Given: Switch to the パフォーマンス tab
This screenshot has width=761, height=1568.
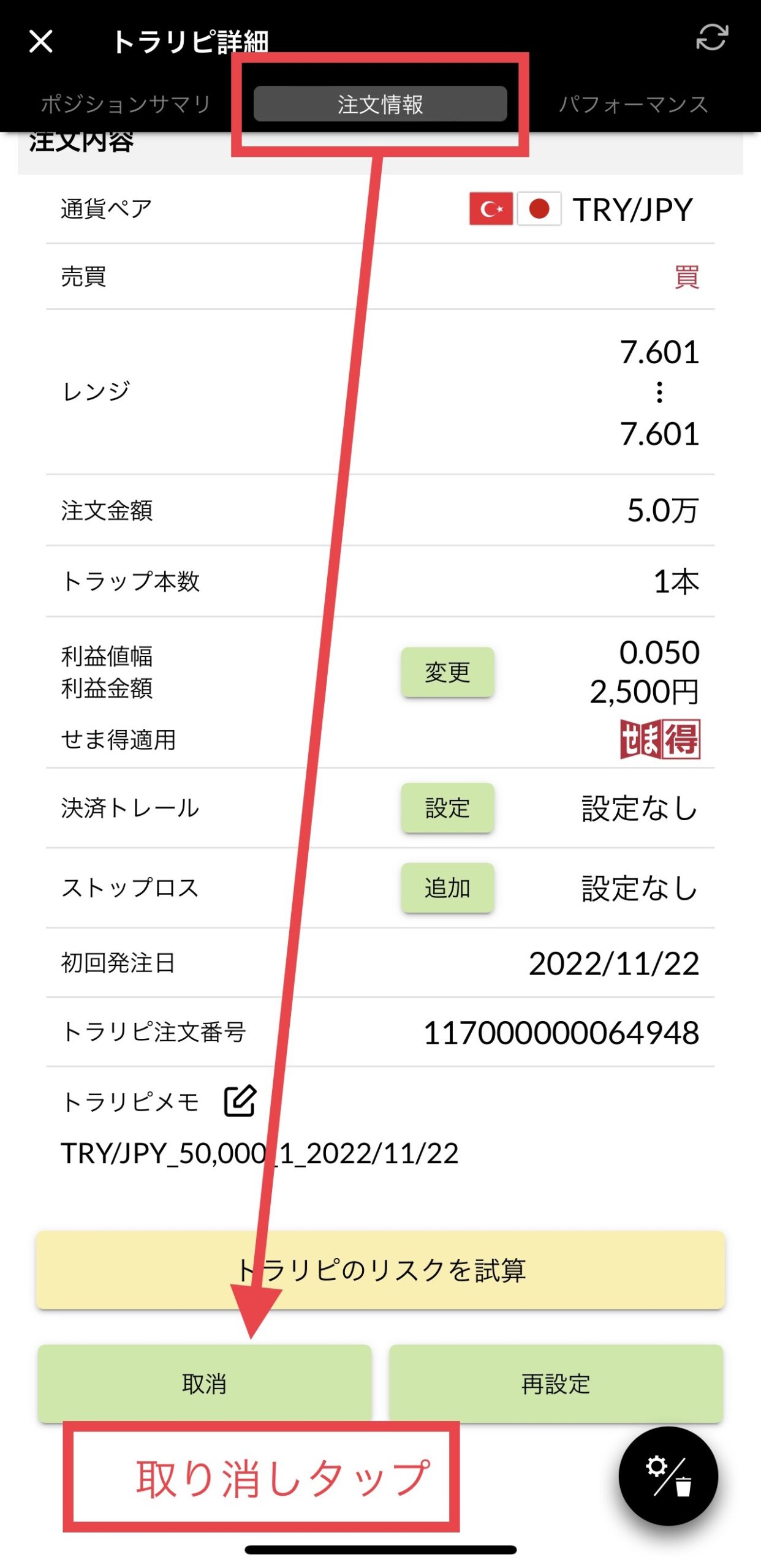Looking at the screenshot, I should point(633,104).
